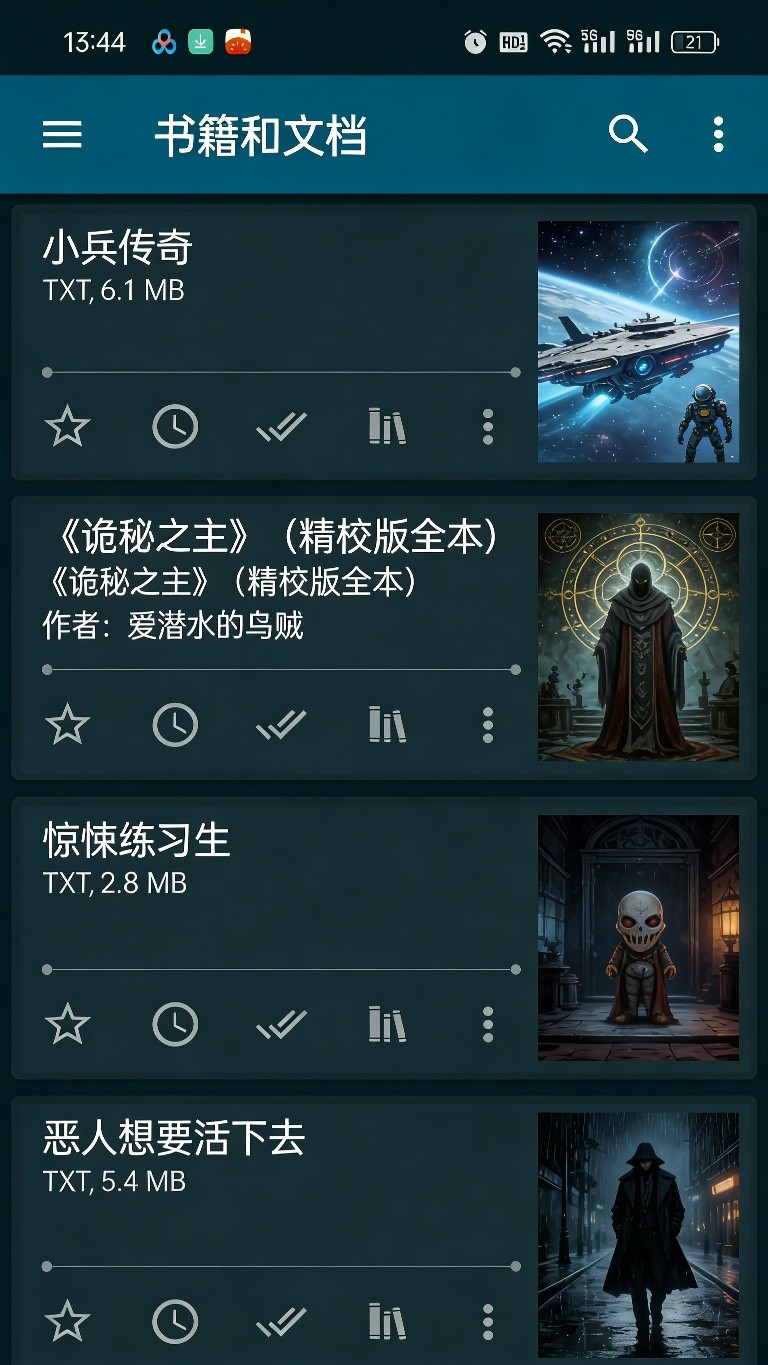This screenshot has width=768, height=1365.
Task: Mark 恶人想要活下去 as have-read
Action: [x=281, y=1320]
